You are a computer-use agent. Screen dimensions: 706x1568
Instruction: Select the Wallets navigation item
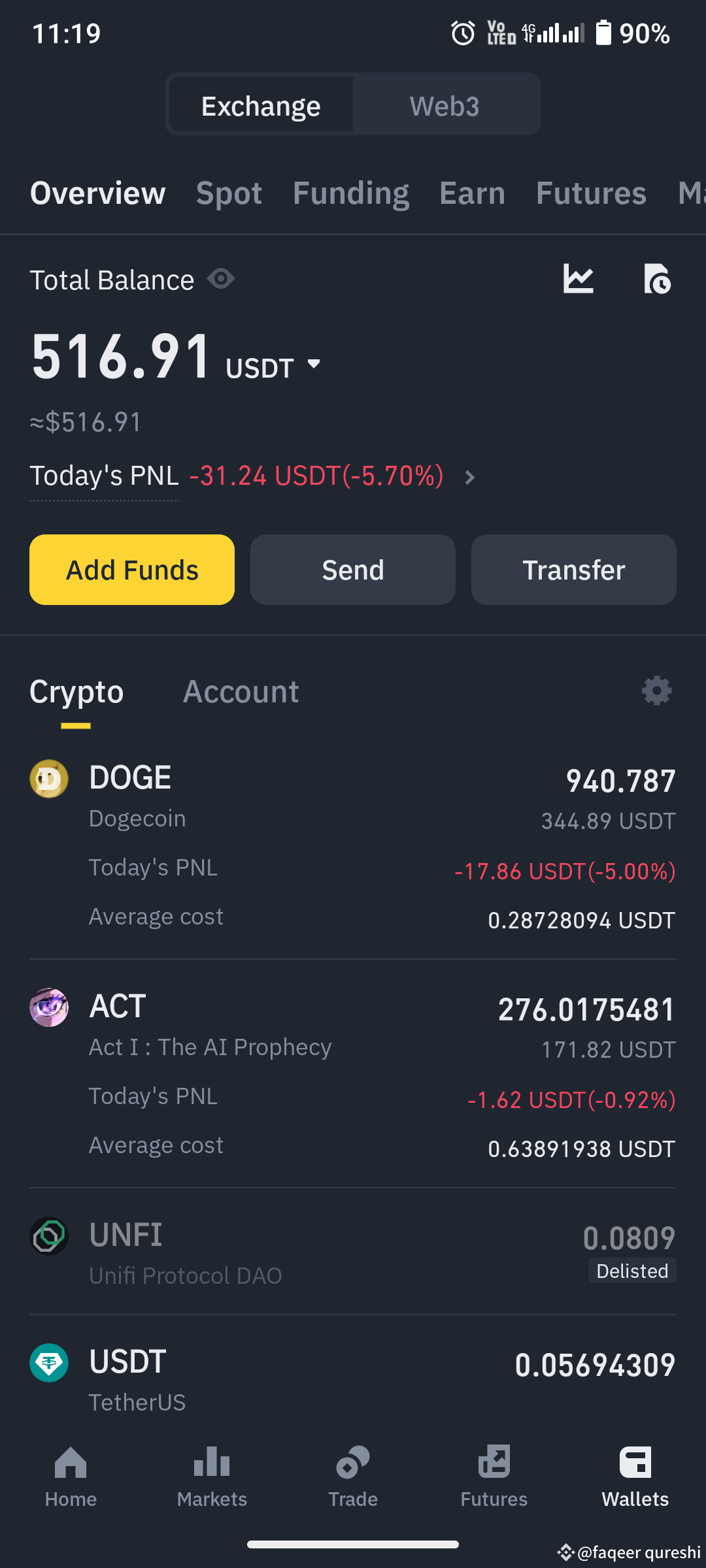pyautogui.click(x=635, y=1480)
